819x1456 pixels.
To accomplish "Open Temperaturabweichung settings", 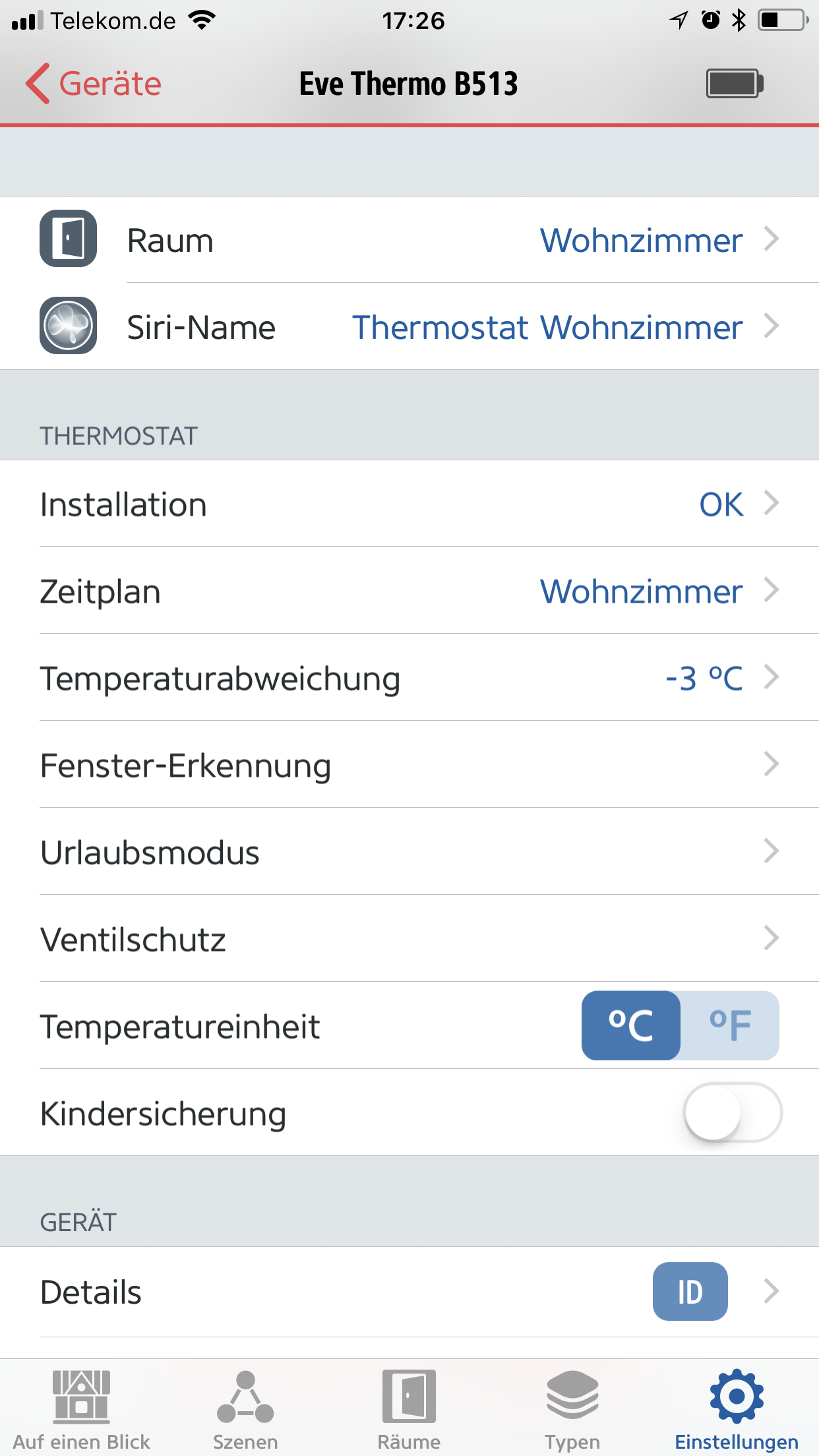I will [409, 678].
